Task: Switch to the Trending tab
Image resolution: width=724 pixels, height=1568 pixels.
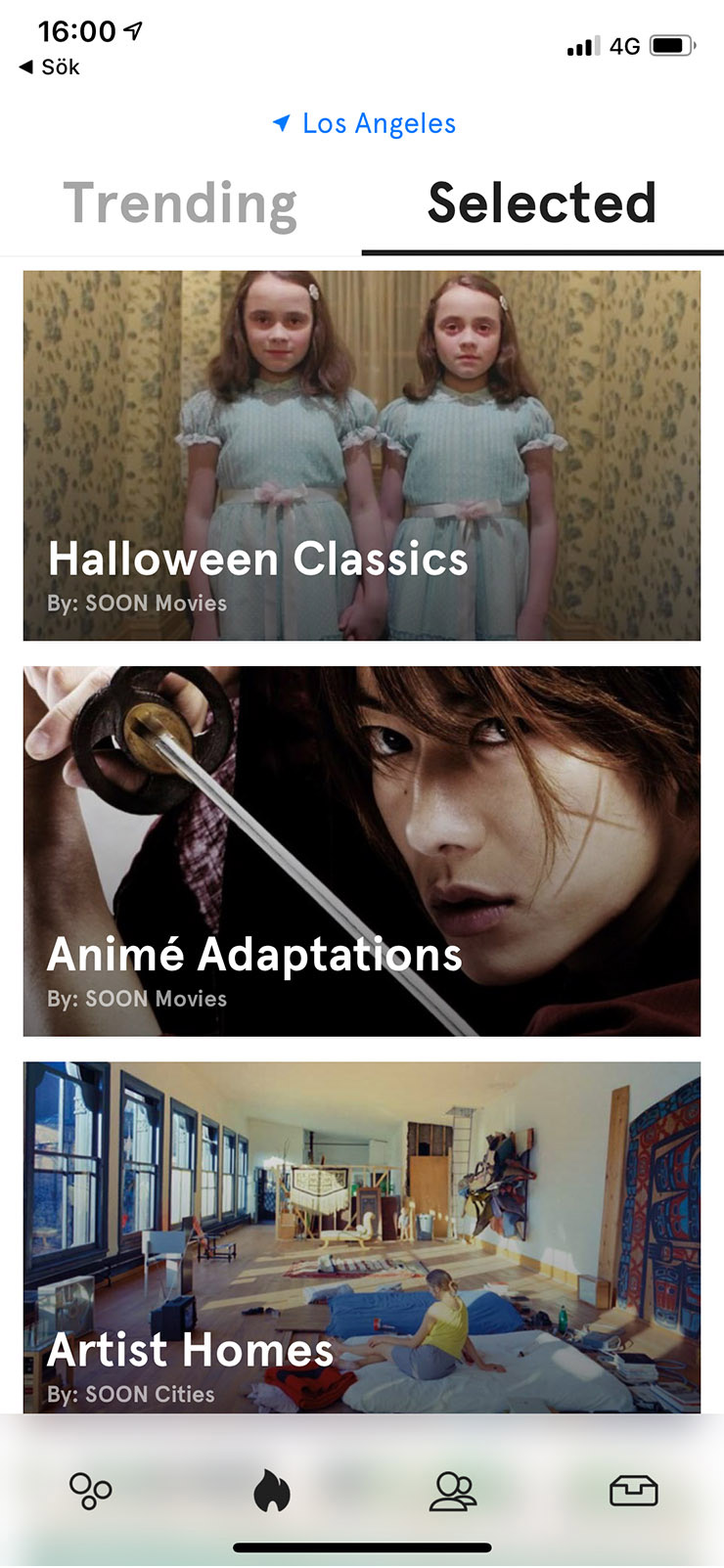Action: click(x=180, y=204)
